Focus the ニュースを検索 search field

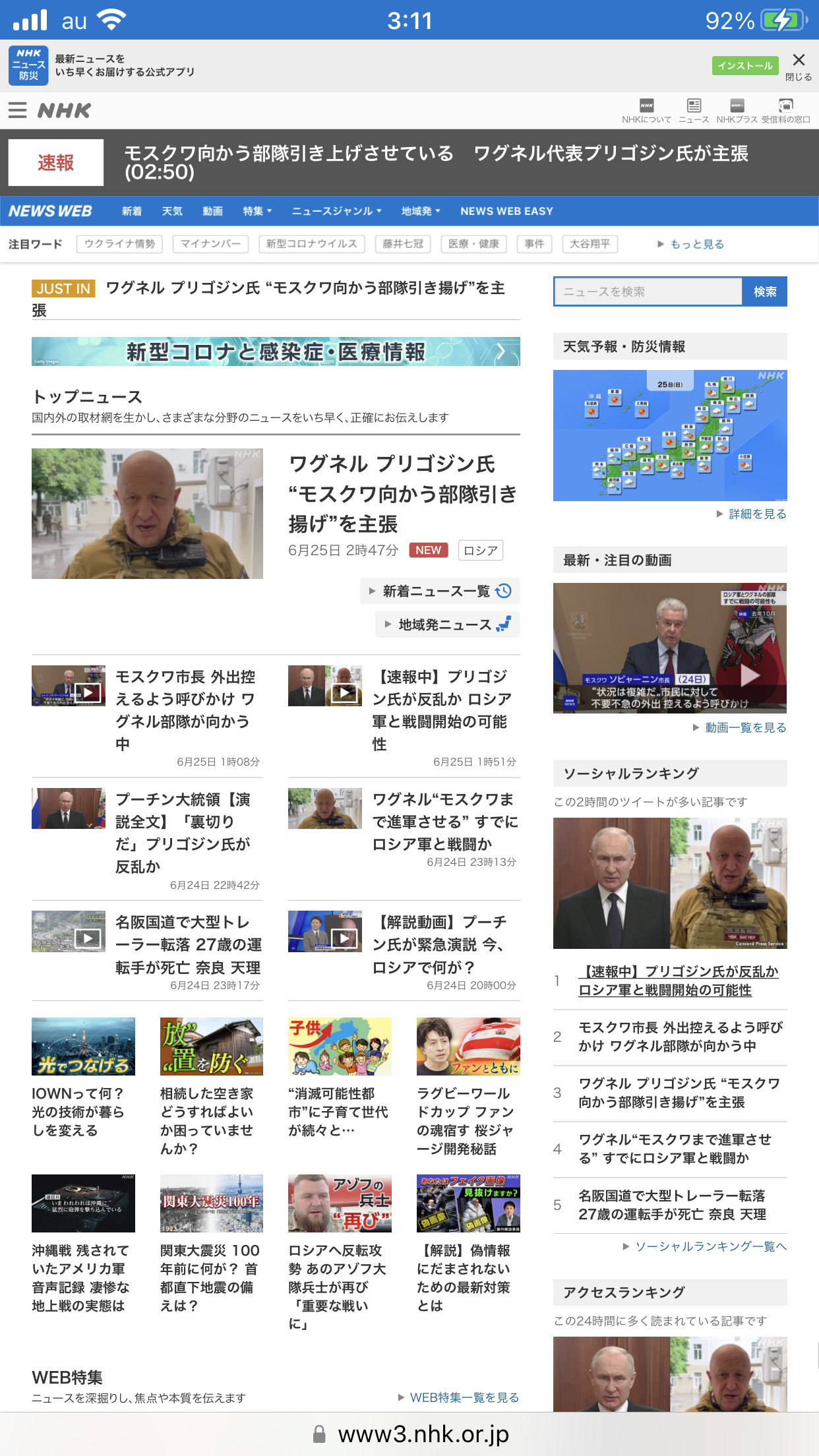(648, 291)
